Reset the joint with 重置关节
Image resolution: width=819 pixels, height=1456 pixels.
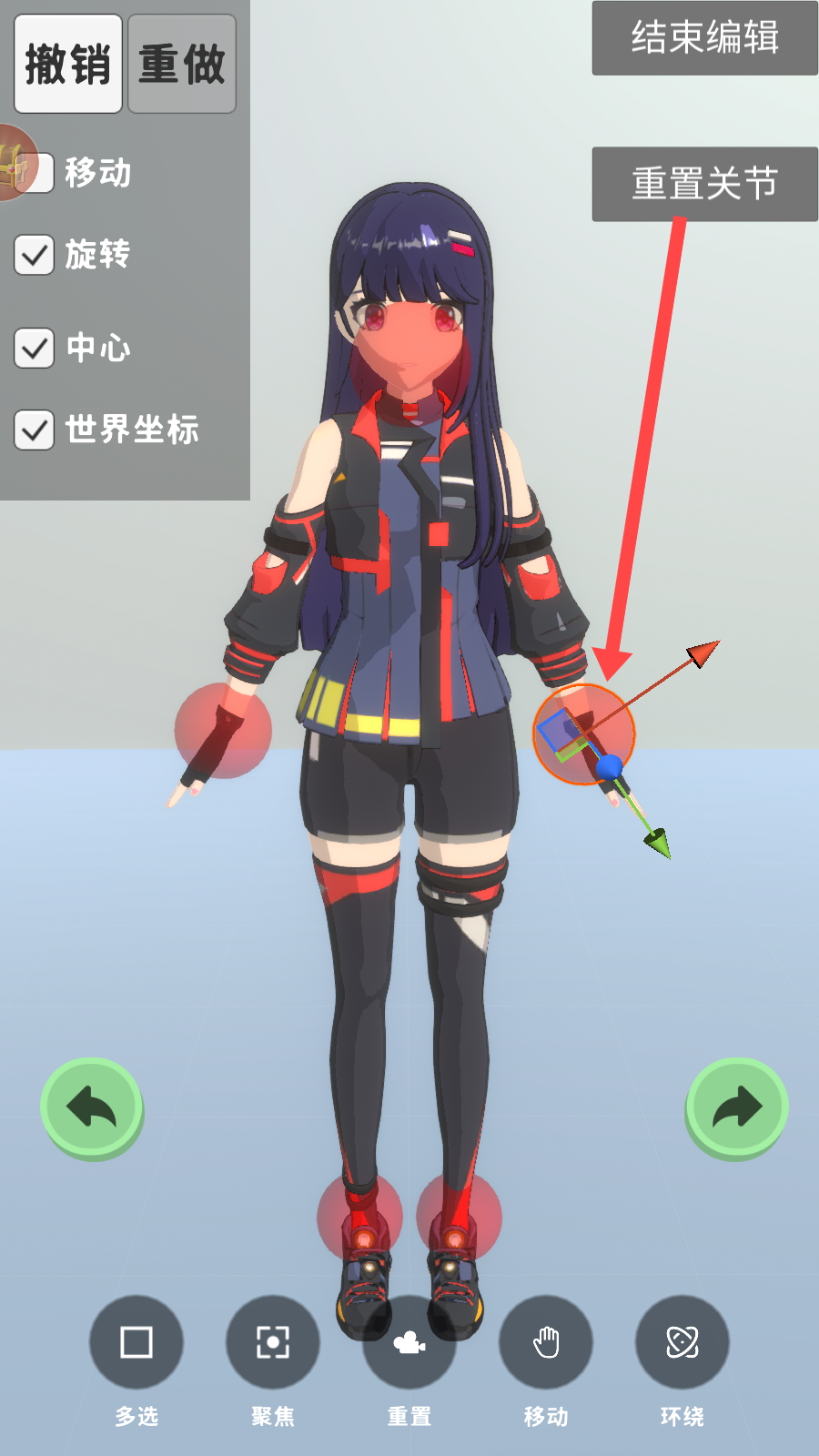click(704, 184)
